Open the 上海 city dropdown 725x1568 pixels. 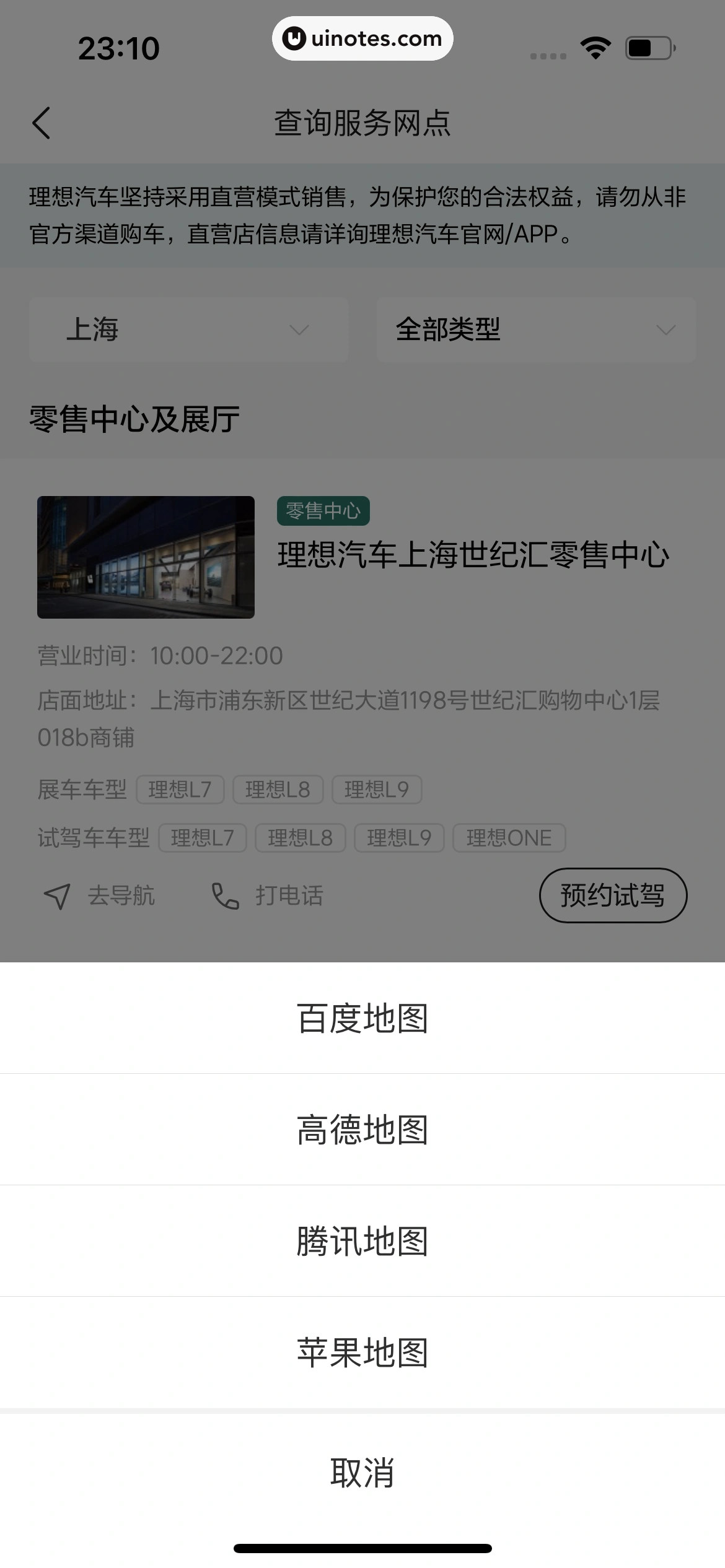point(188,329)
